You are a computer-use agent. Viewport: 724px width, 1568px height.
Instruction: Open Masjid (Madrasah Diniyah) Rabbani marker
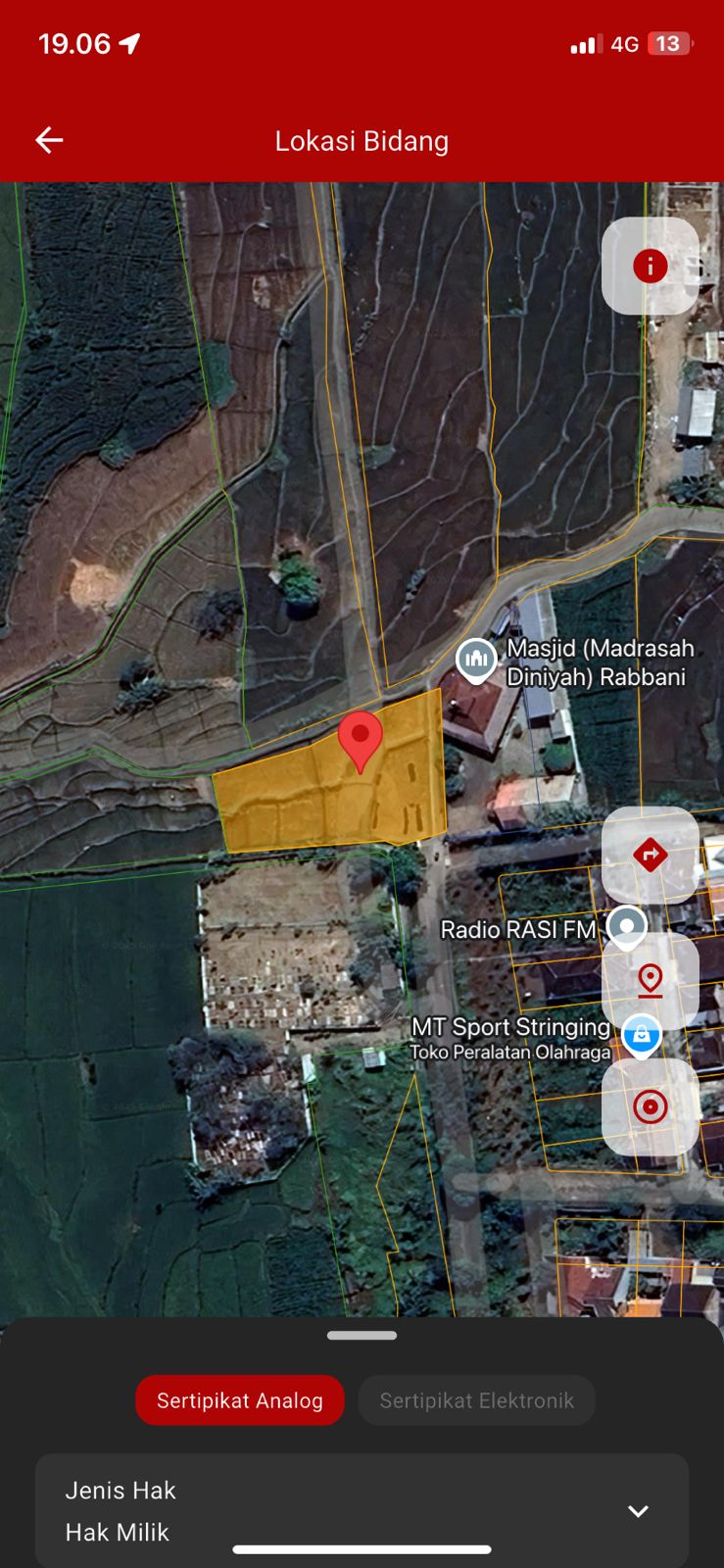(x=476, y=660)
